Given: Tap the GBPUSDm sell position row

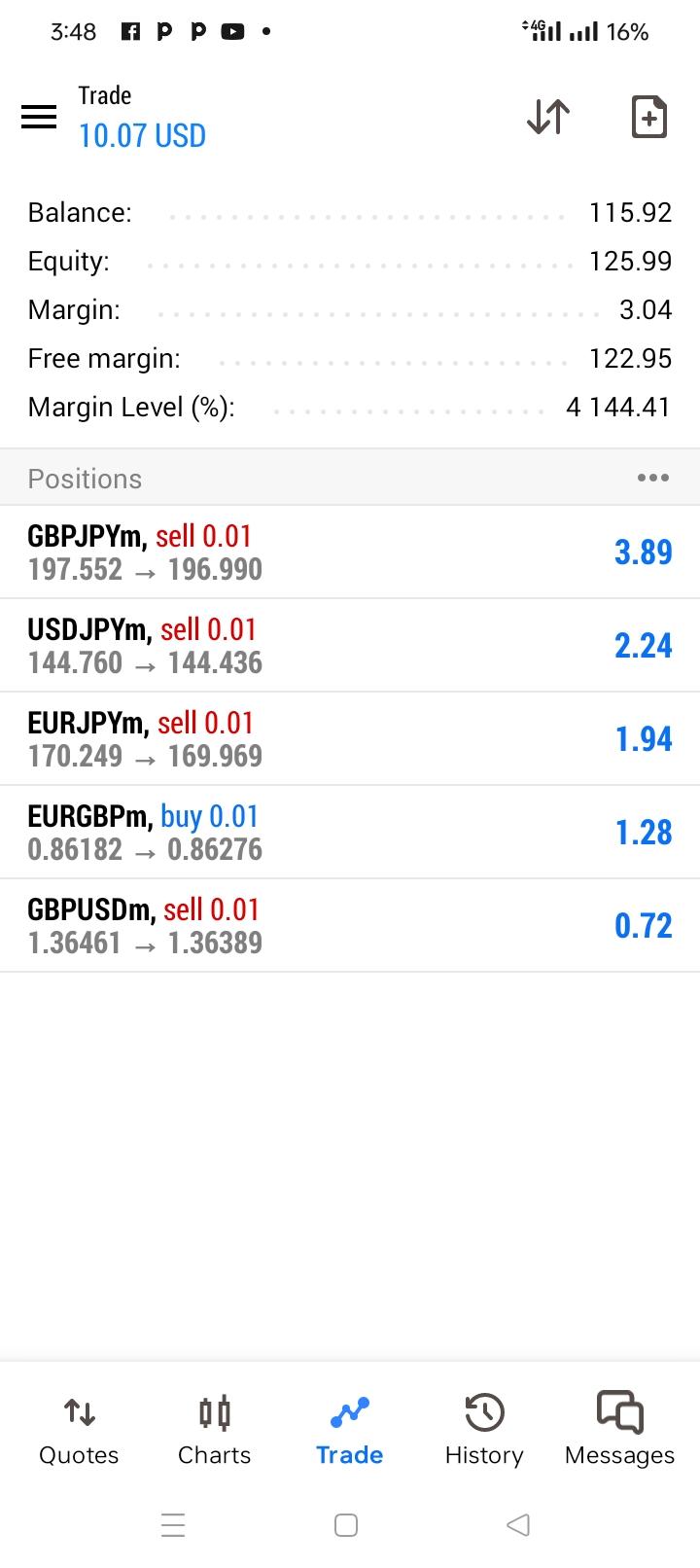Looking at the screenshot, I should [350, 925].
